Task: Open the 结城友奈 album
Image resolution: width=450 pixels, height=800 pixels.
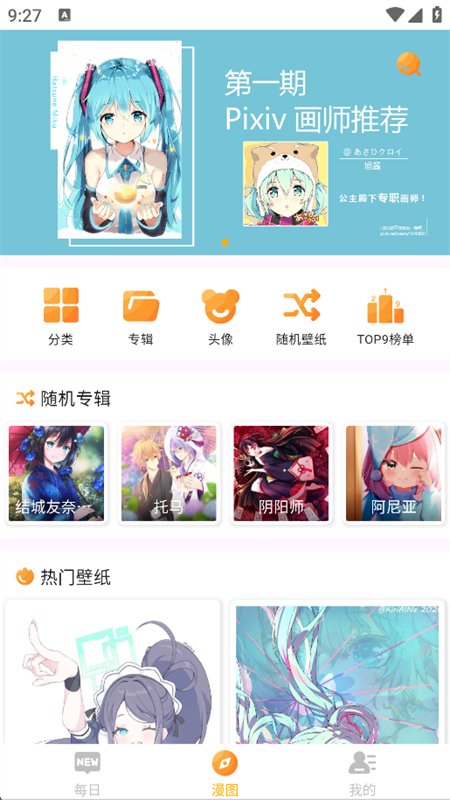Action: [x=56, y=473]
